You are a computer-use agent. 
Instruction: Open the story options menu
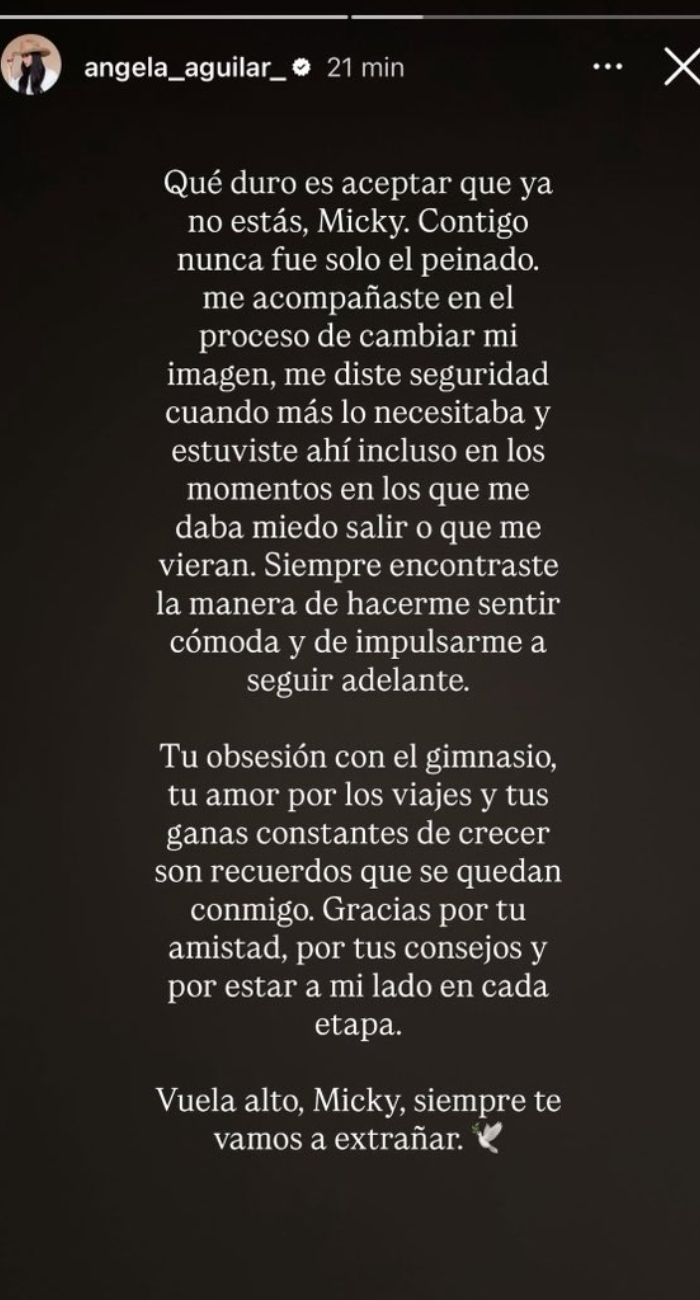[x=608, y=67]
